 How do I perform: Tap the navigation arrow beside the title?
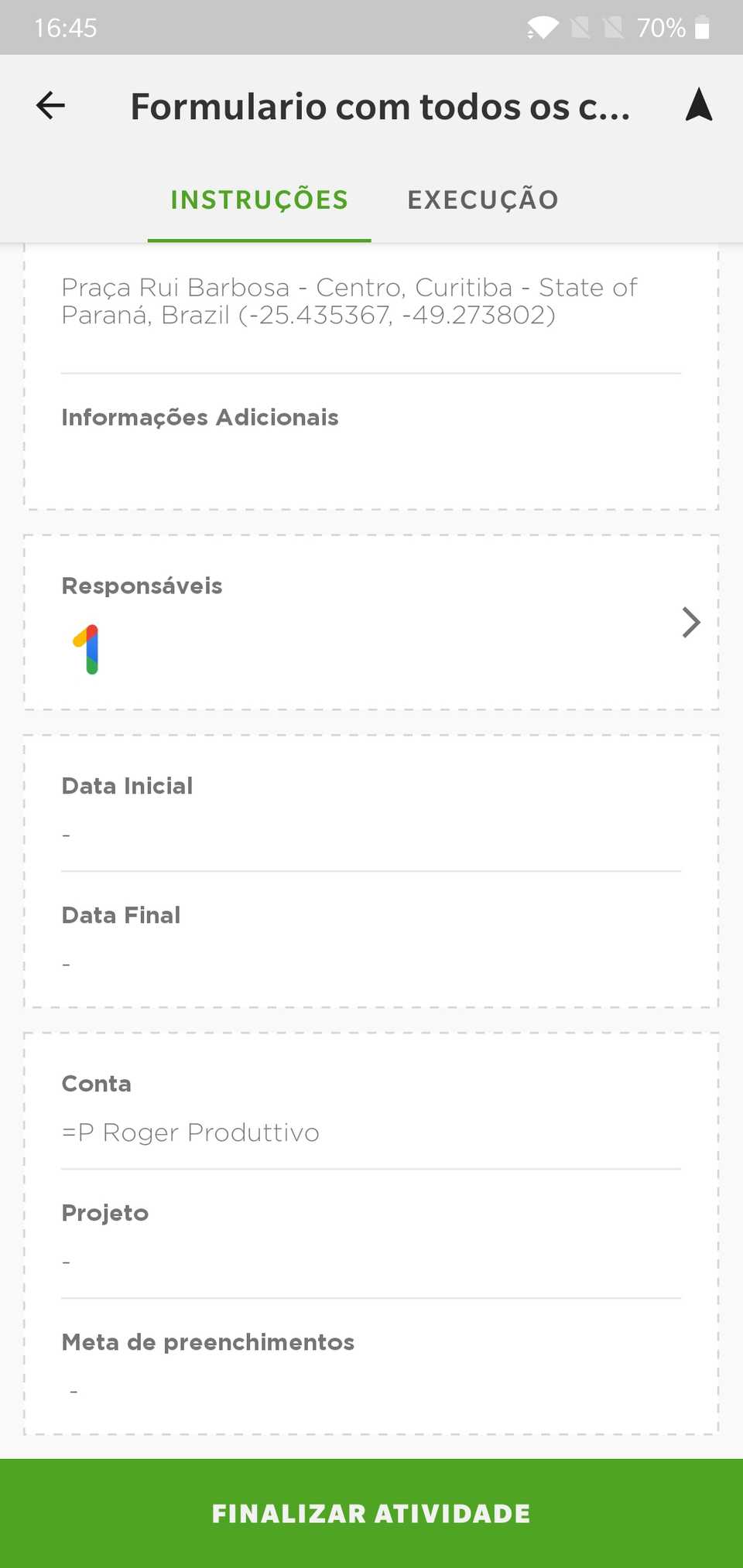[x=697, y=105]
